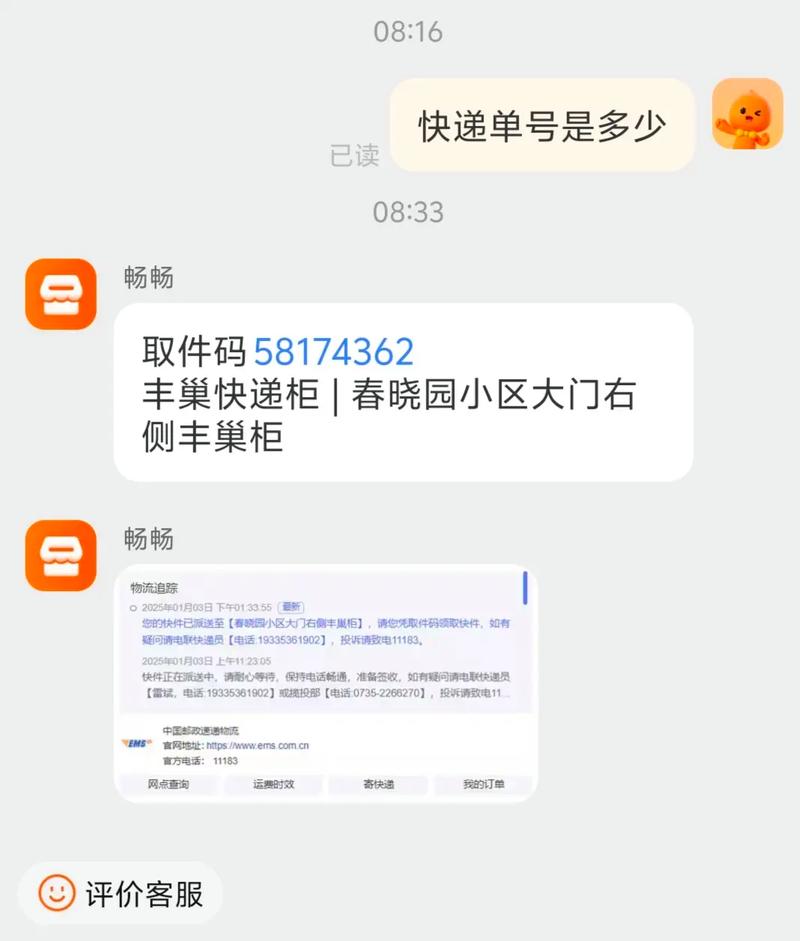Click the orange mascot avatar beside user message

pyautogui.click(x=748, y=115)
